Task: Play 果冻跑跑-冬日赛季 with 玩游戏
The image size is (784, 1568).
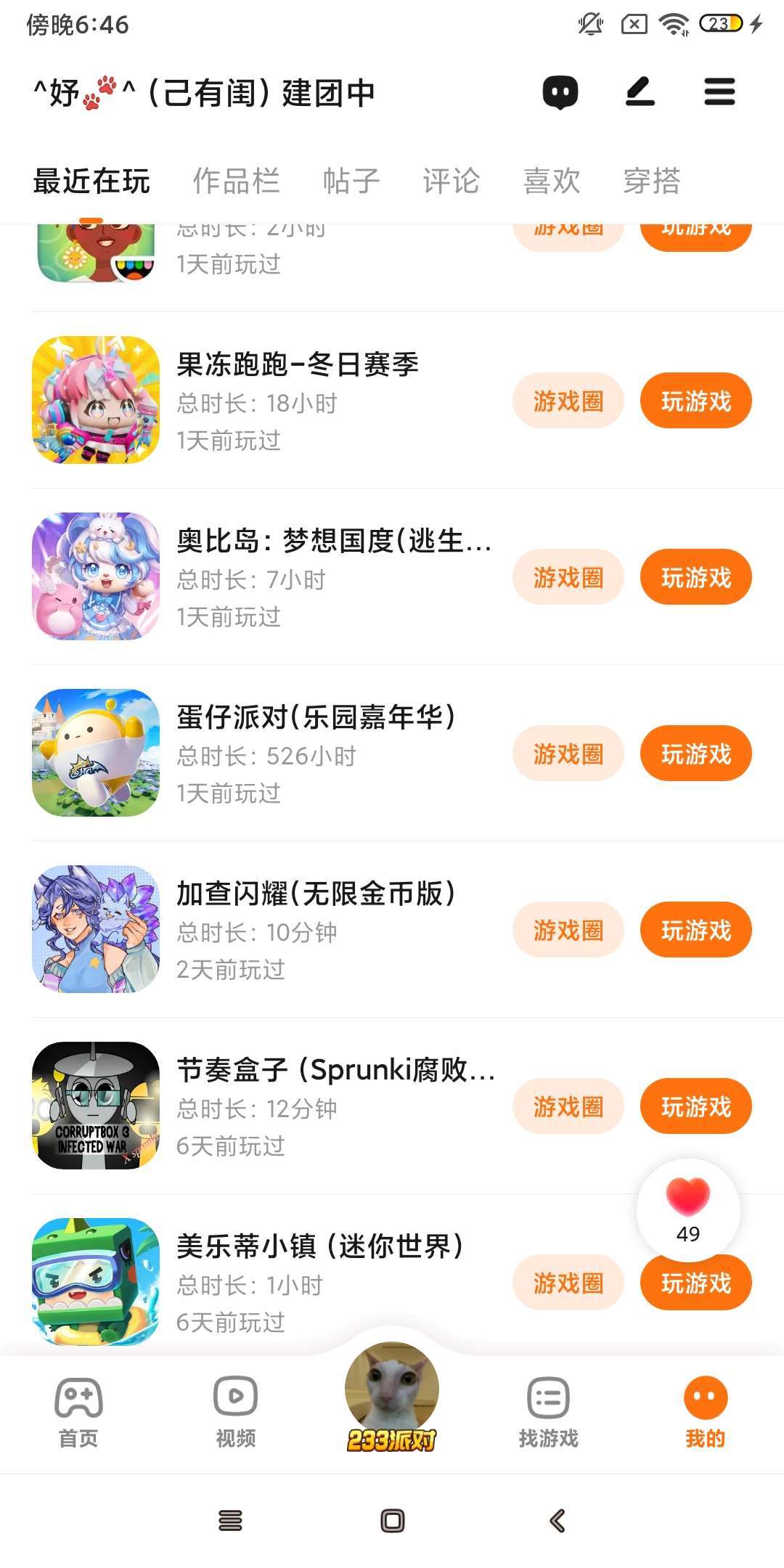Action: [x=695, y=401]
